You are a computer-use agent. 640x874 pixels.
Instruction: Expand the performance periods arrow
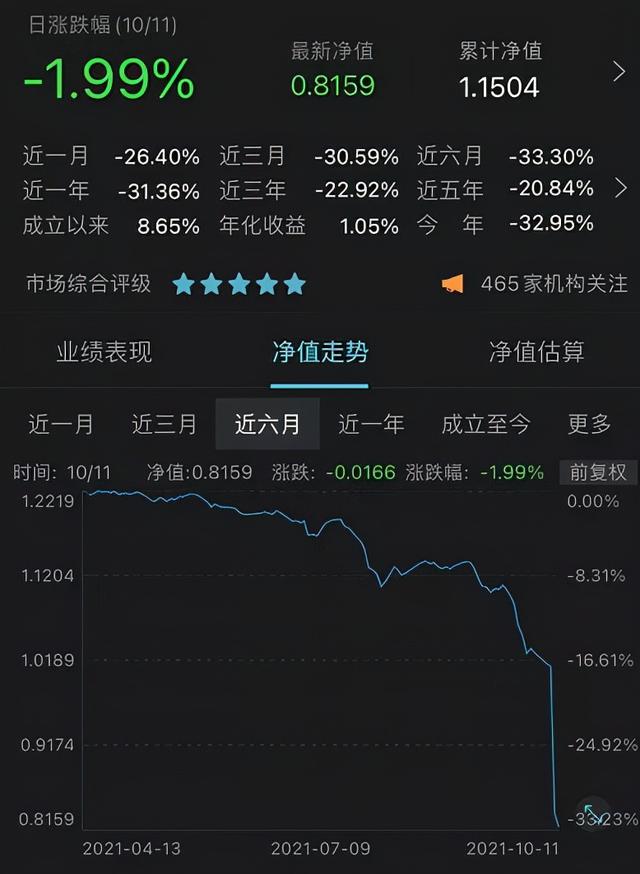pos(622,188)
